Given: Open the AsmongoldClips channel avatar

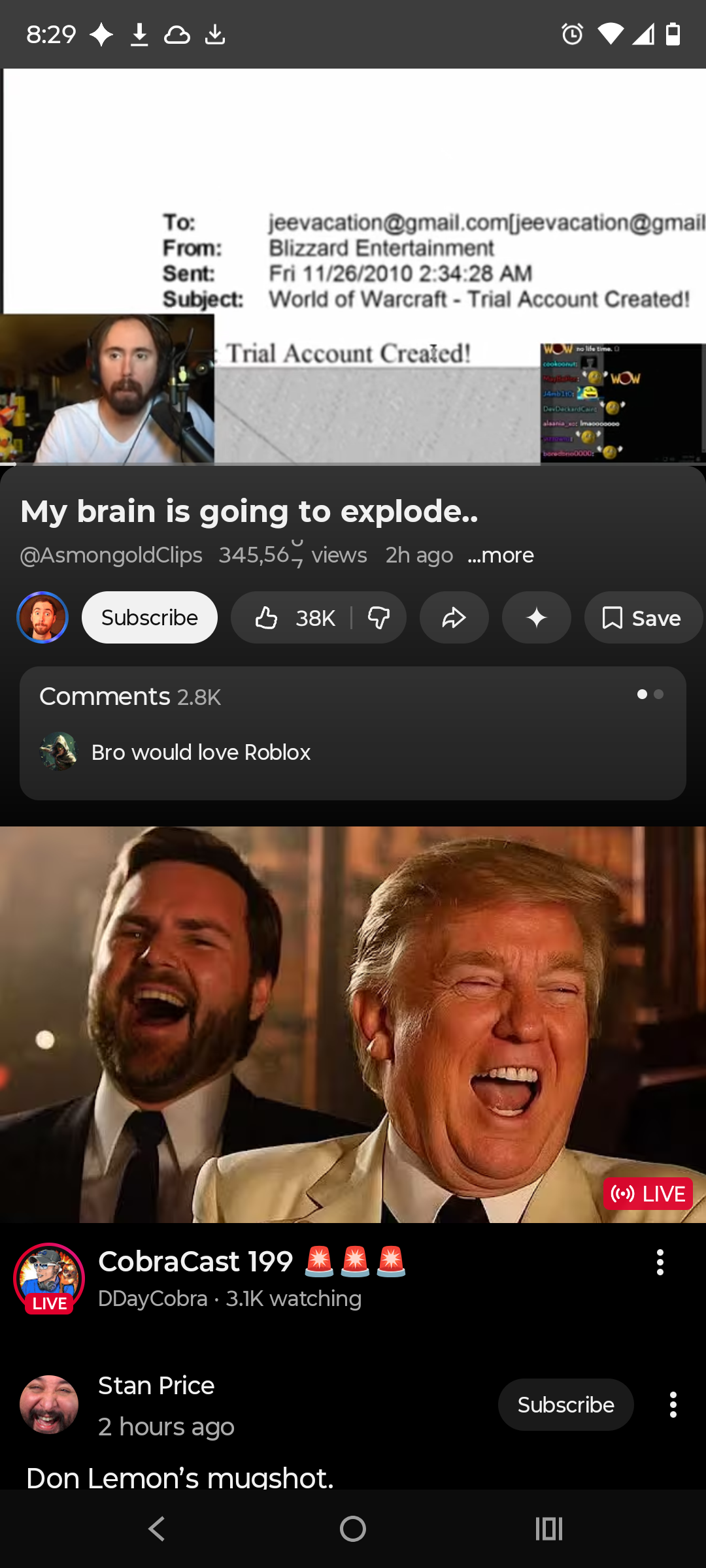Looking at the screenshot, I should coord(42,617).
